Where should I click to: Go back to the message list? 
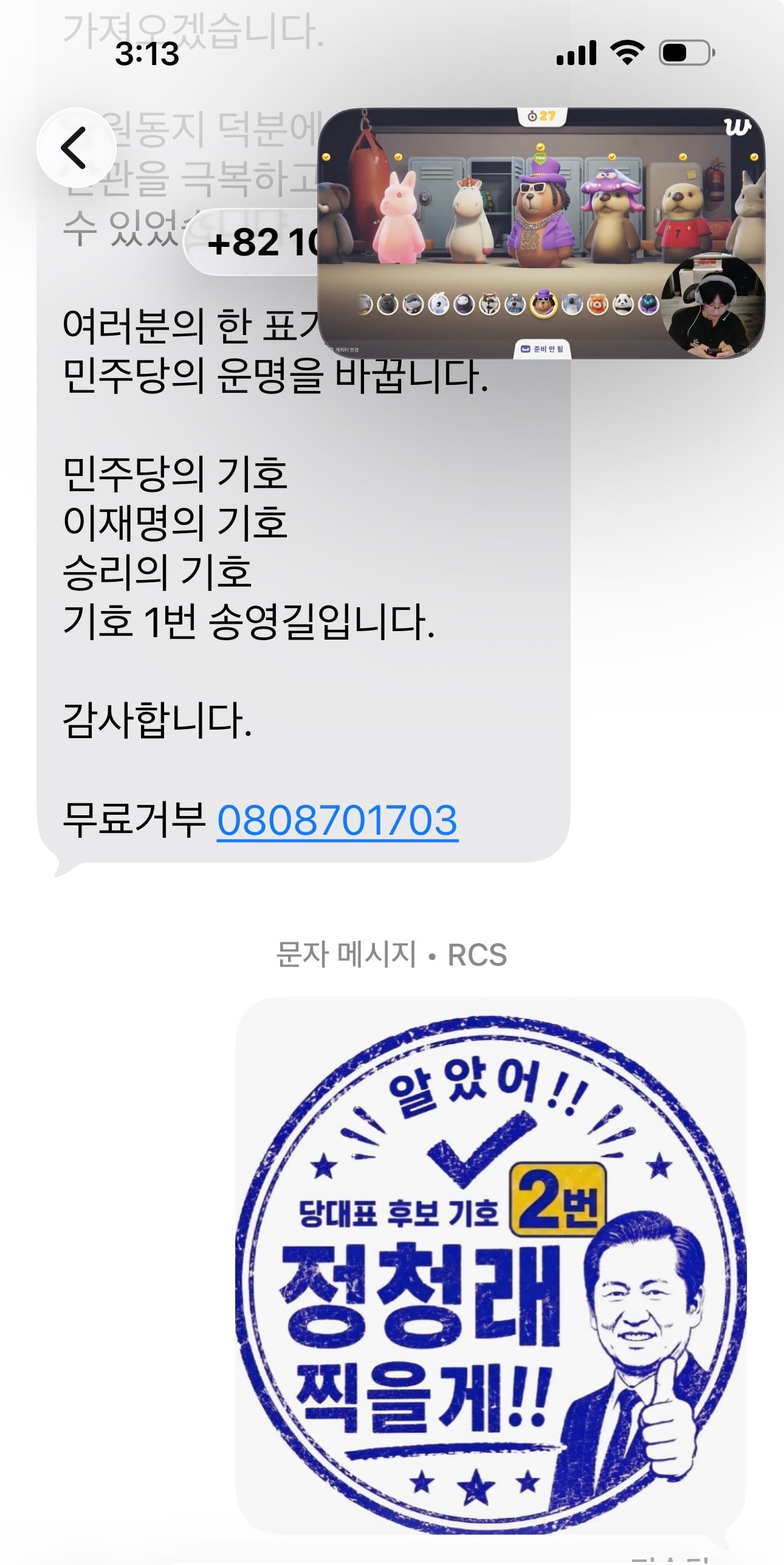click(x=76, y=148)
